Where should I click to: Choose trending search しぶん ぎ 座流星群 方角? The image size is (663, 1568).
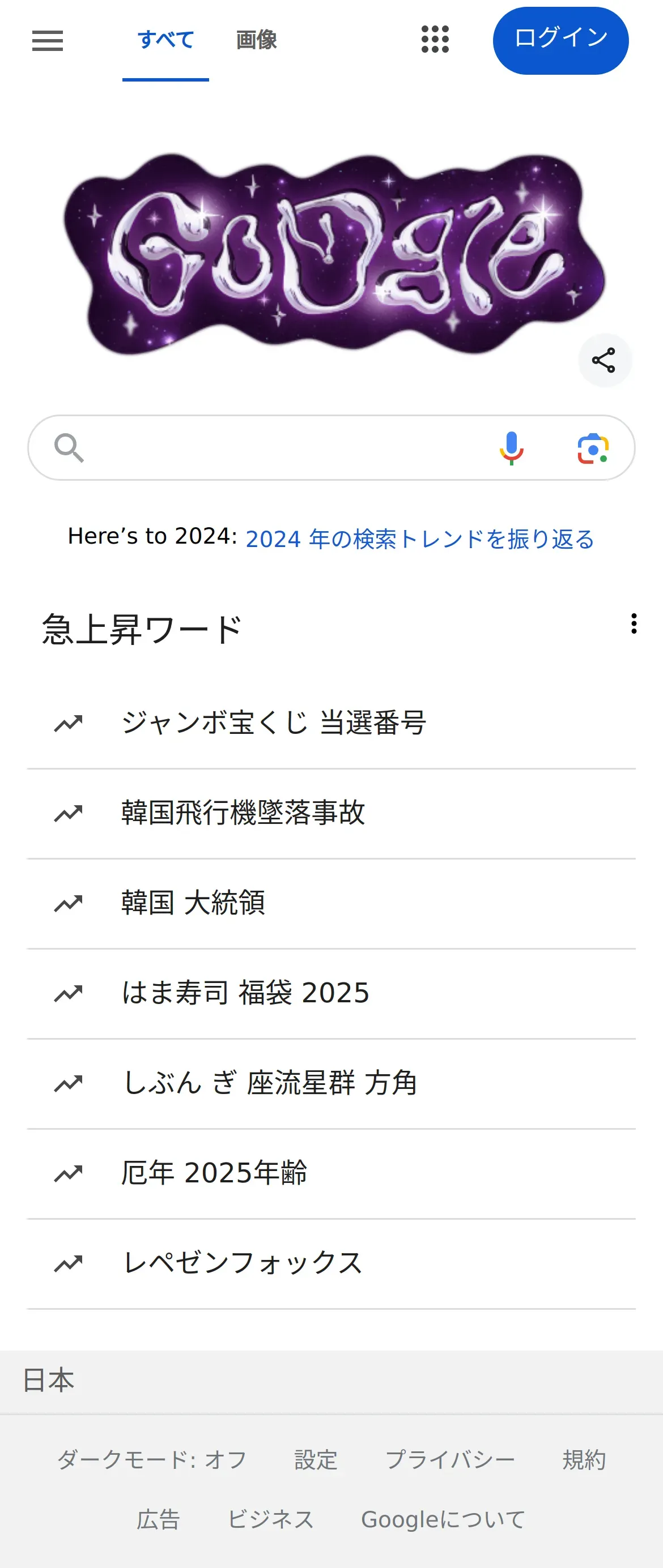[x=270, y=1083]
